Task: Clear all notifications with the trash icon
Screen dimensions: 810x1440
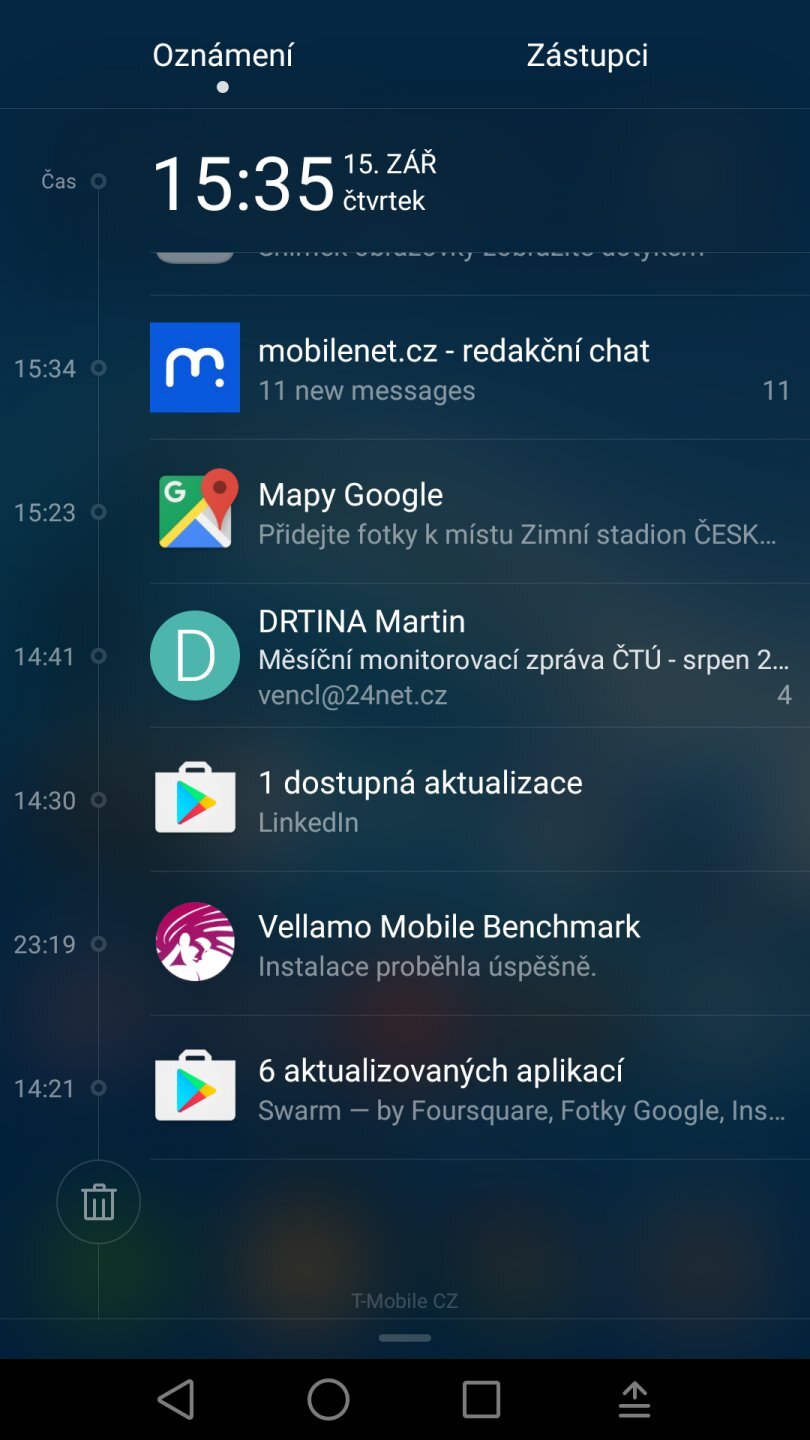Action: click(98, 1201)
